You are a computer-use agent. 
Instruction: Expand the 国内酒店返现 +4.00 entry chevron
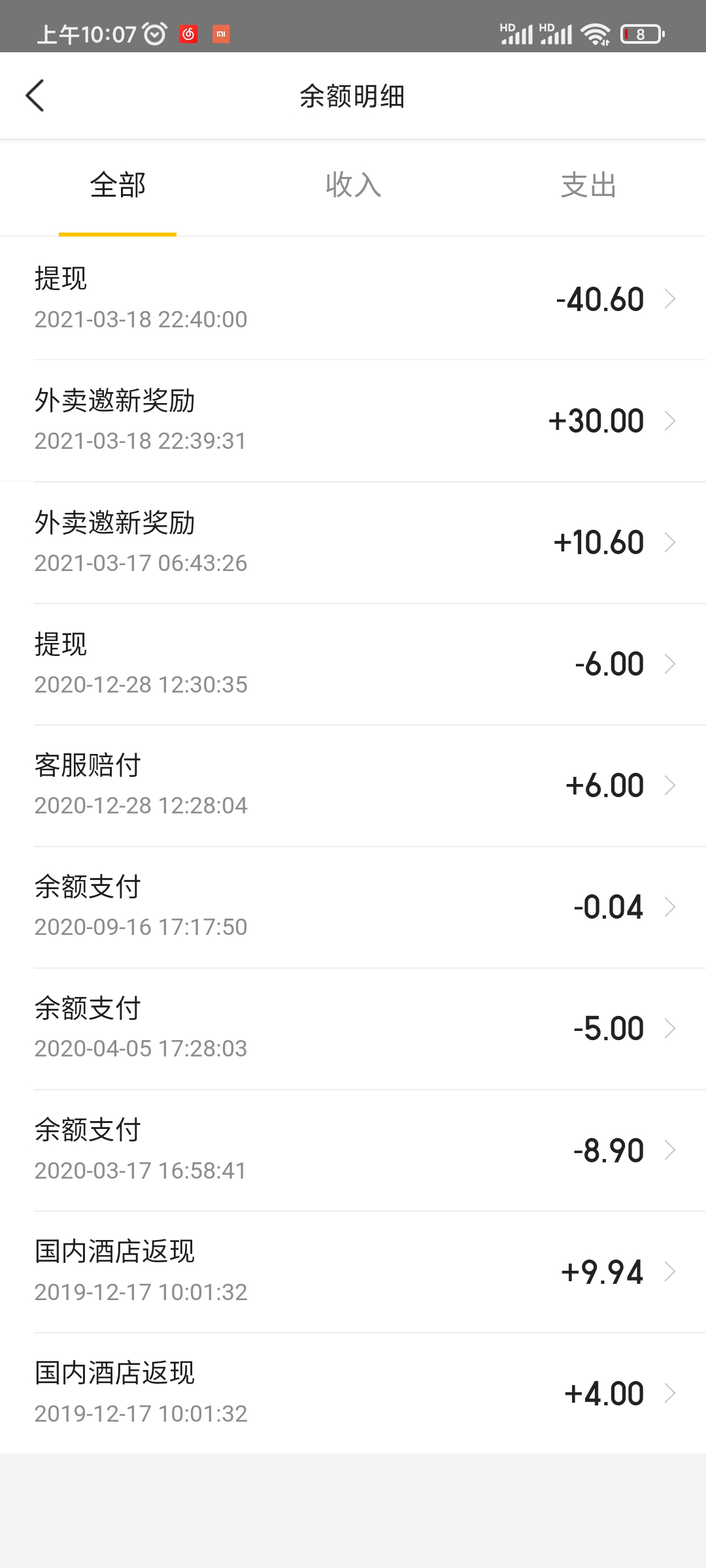coord(671,1392)
